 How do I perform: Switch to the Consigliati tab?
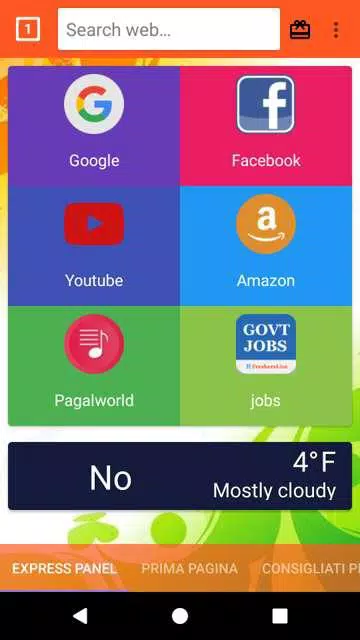(311, 568)
